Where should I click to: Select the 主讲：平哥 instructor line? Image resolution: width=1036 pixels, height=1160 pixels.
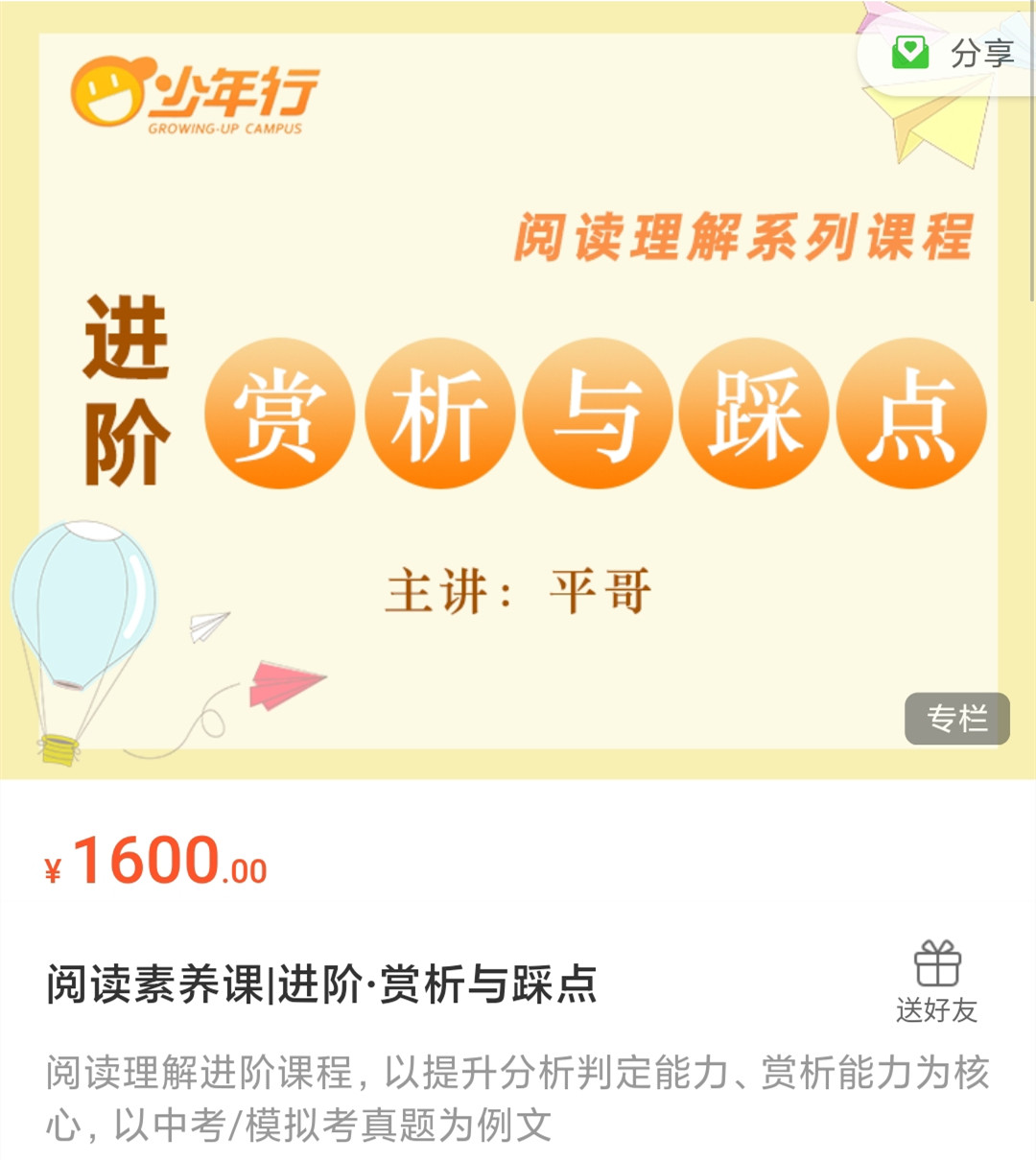point(518,592)
